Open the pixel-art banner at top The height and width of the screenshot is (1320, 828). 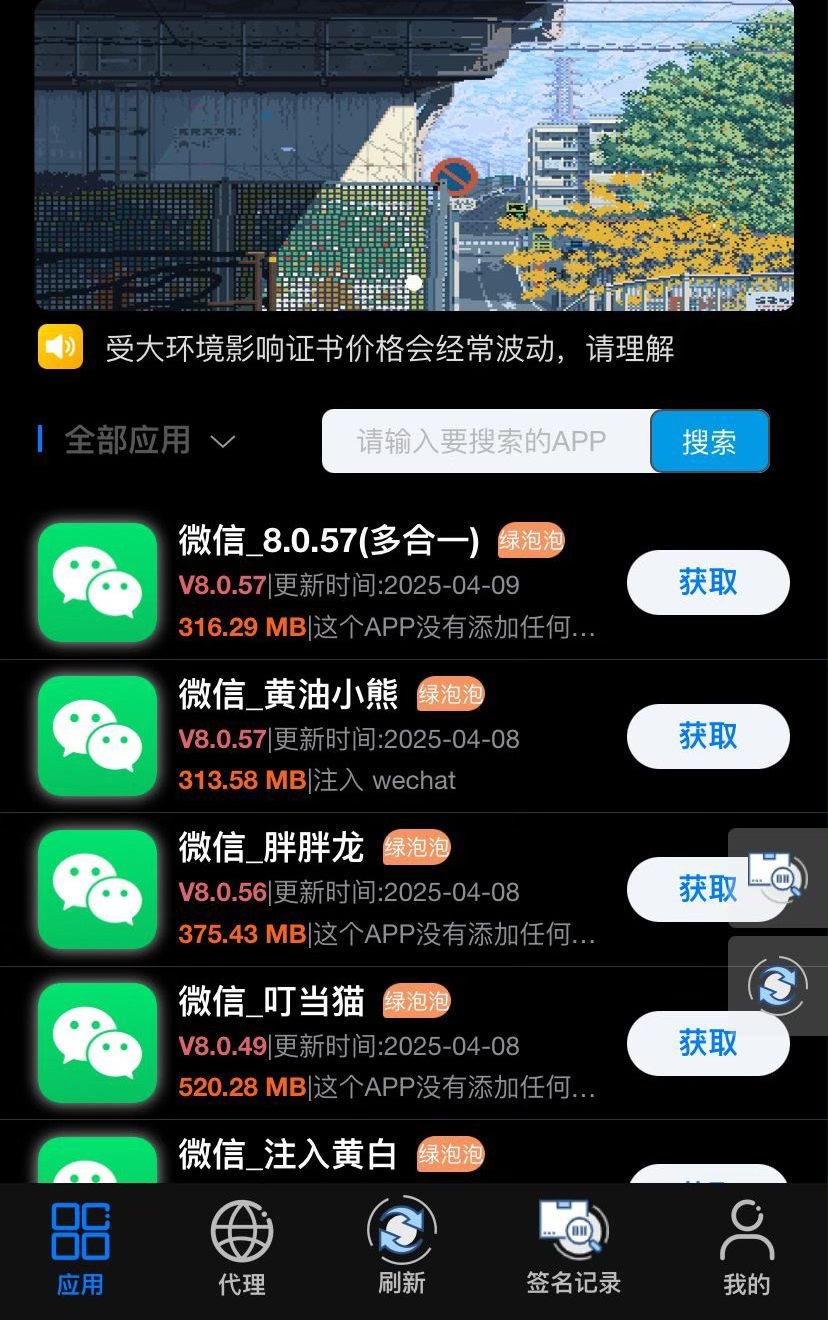(x=414, y=155)
